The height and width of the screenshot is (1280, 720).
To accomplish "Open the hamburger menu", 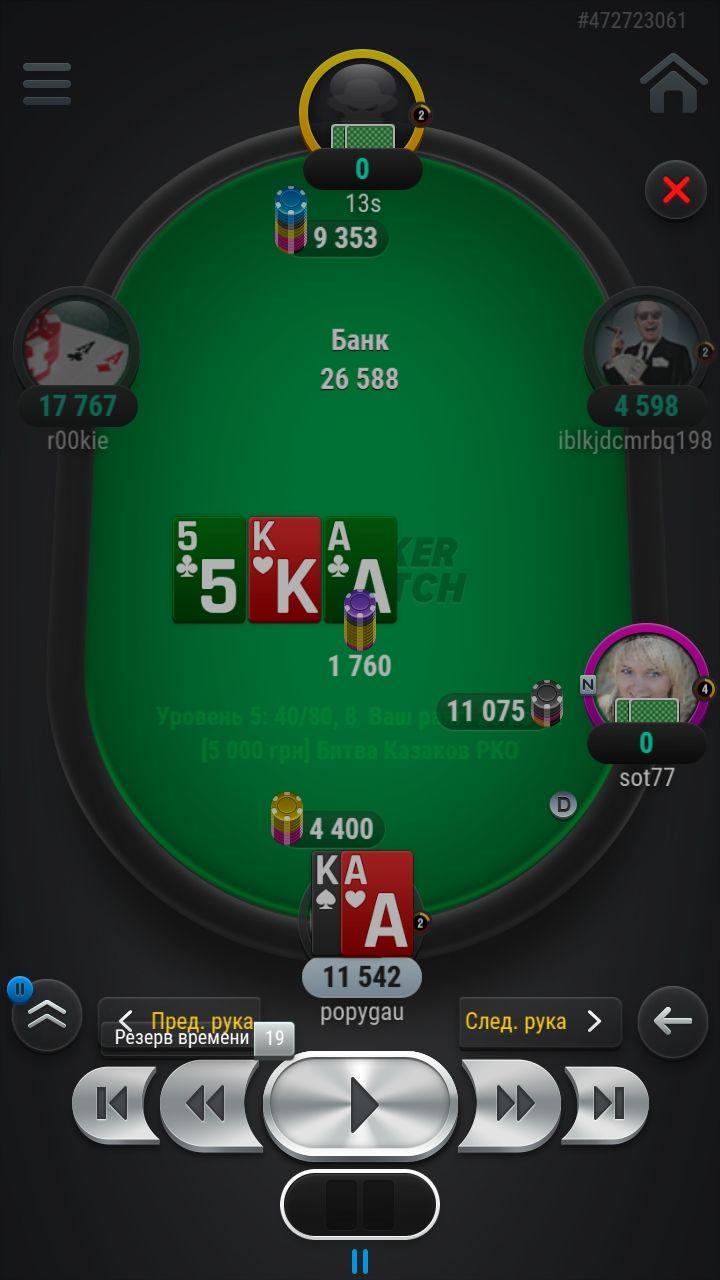I will (x=47, y=84).
